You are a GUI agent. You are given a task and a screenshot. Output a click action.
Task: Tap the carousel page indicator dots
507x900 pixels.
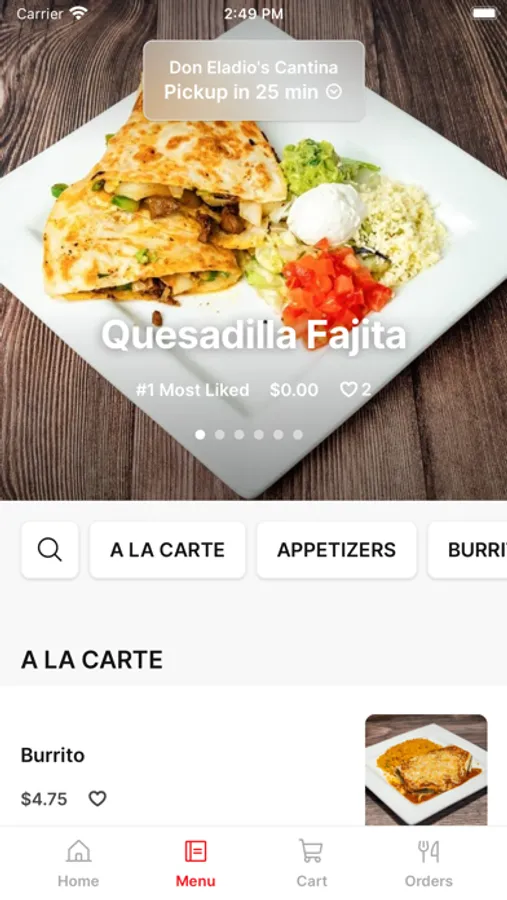point(249,435)
